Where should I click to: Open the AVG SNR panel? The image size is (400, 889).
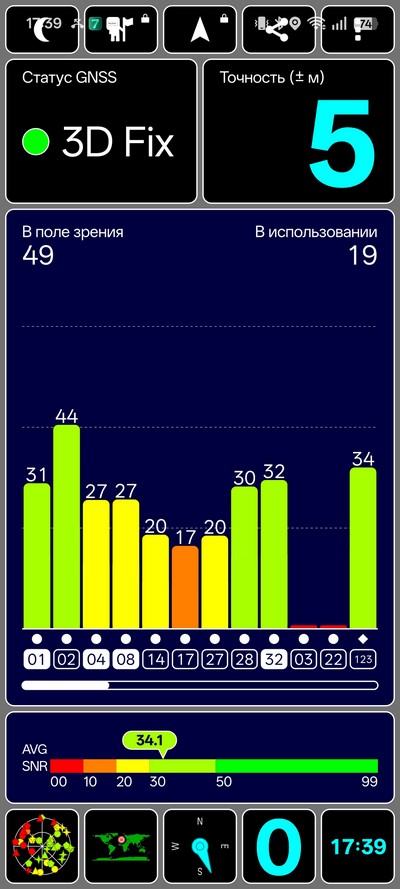200,757
